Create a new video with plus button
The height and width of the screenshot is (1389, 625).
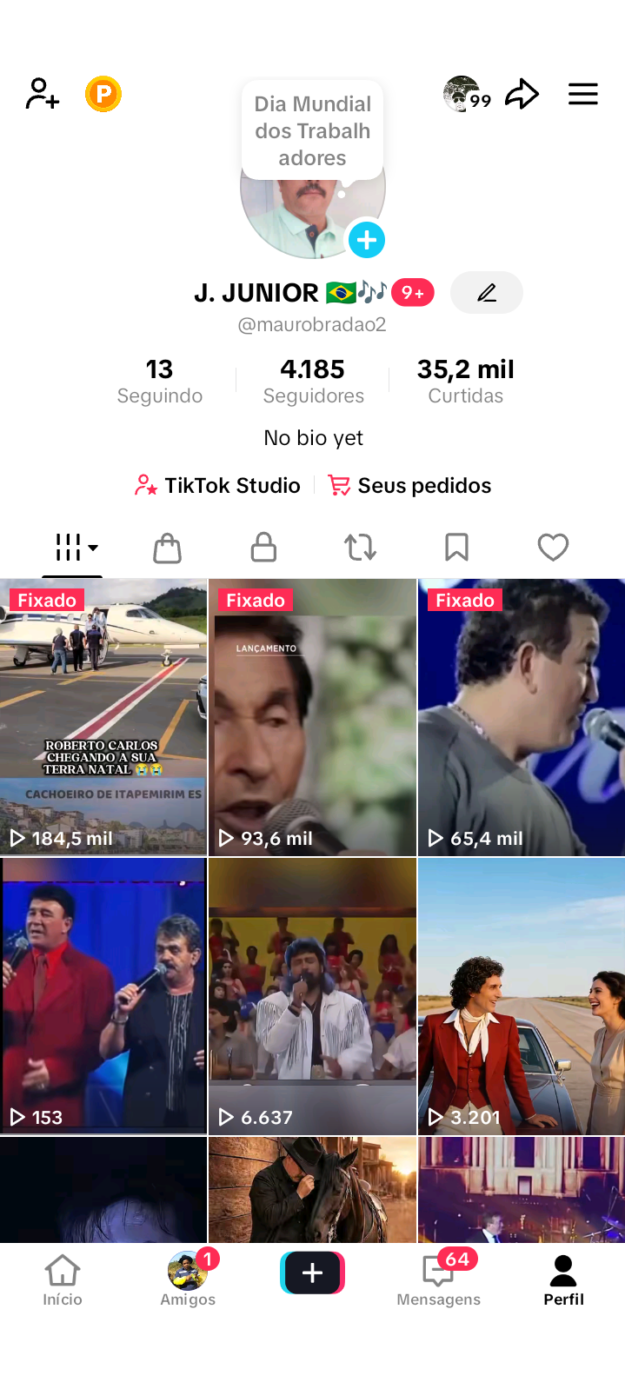coord(312,1273)
